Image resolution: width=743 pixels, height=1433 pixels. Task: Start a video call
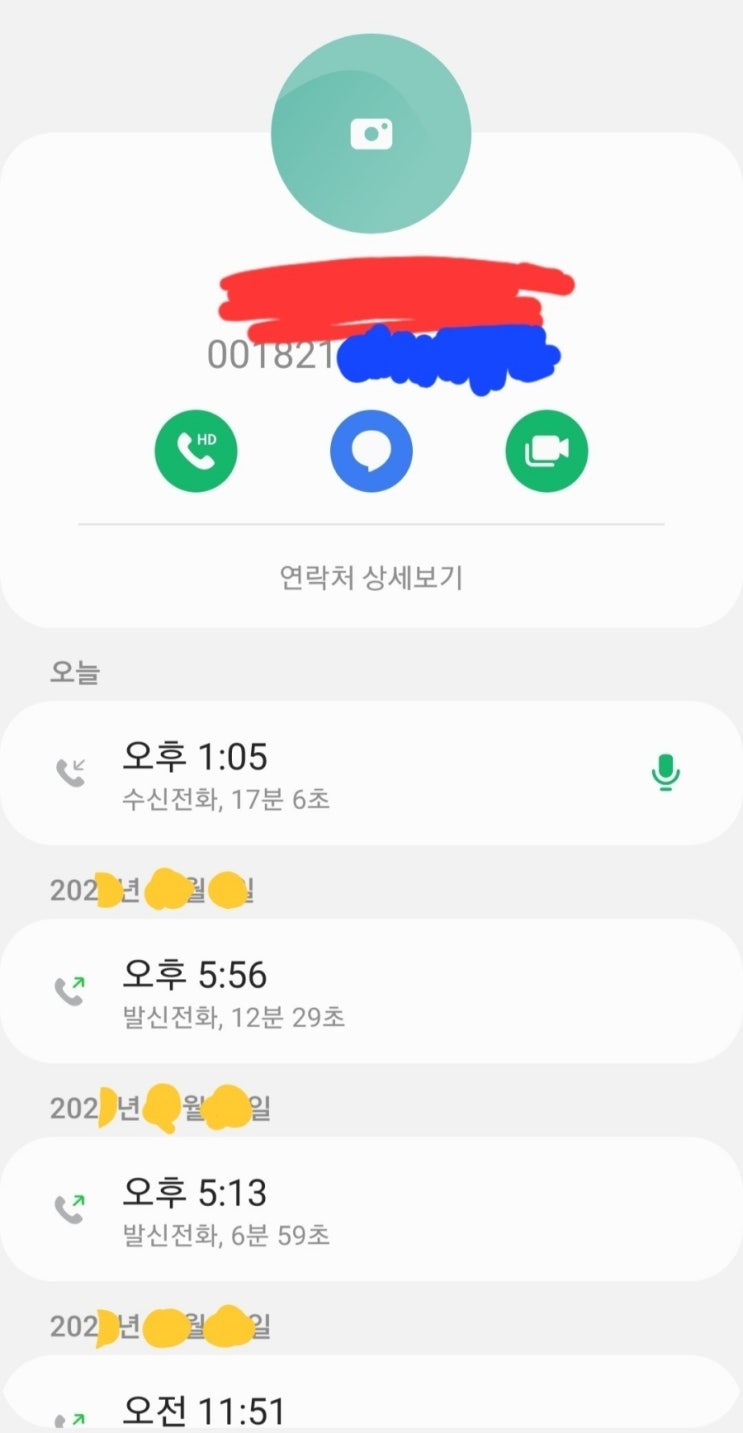[x=547, y=452]
